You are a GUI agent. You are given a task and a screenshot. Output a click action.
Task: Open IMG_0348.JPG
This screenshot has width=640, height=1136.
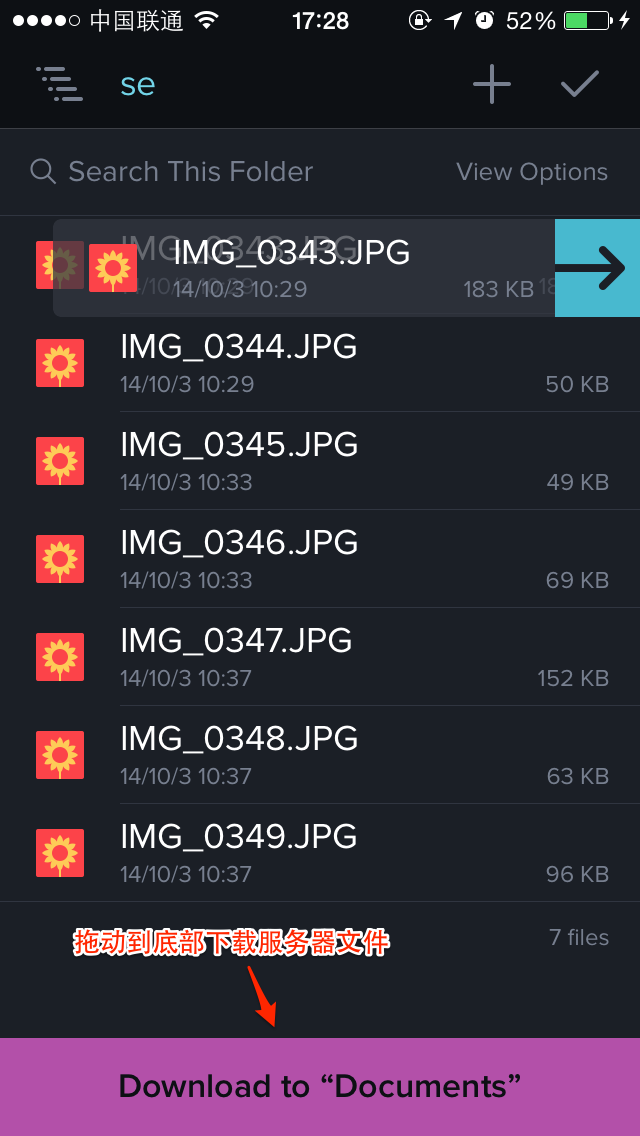(x=320, y=754)
